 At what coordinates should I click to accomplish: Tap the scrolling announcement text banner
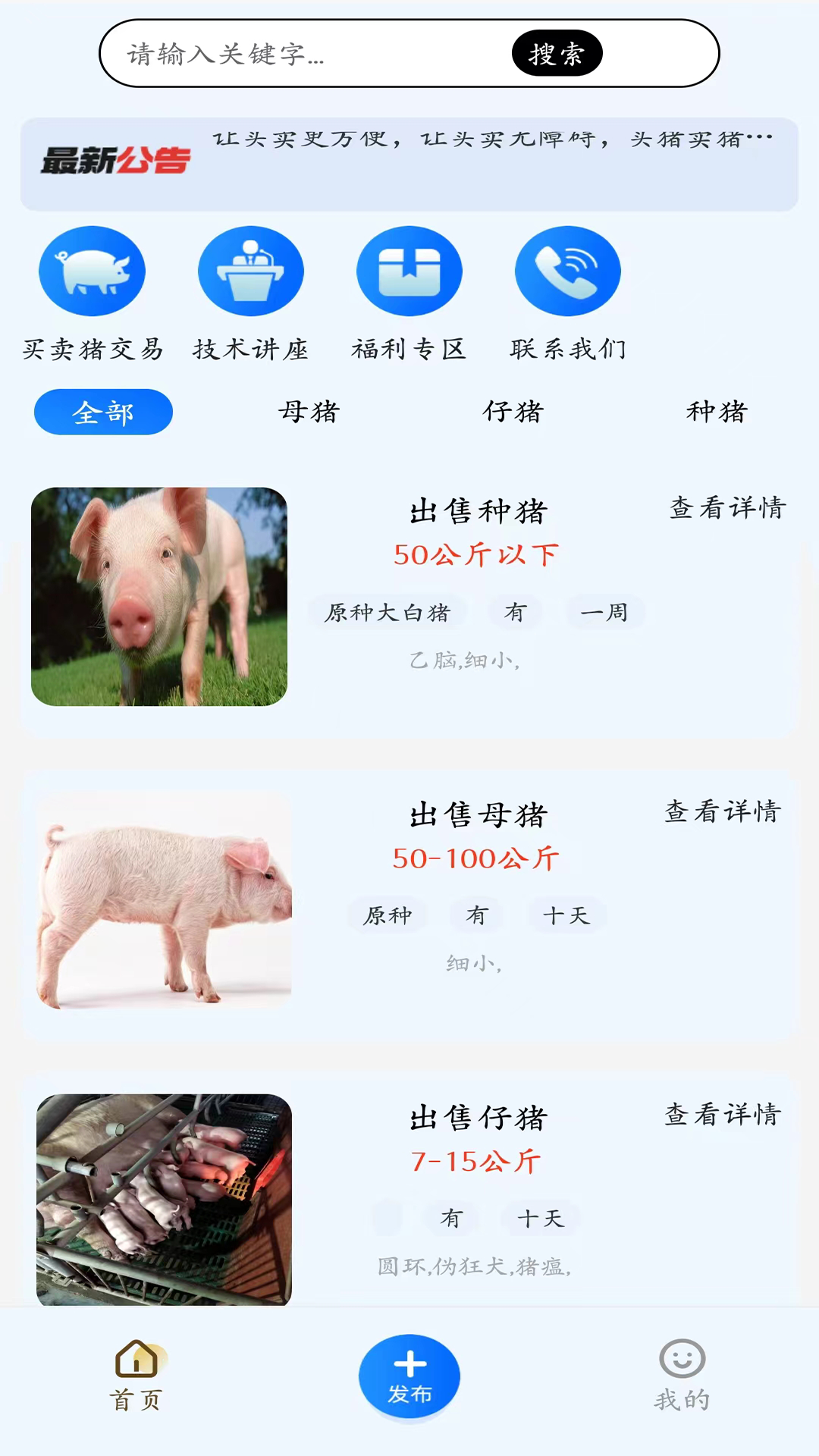point(493,139)
